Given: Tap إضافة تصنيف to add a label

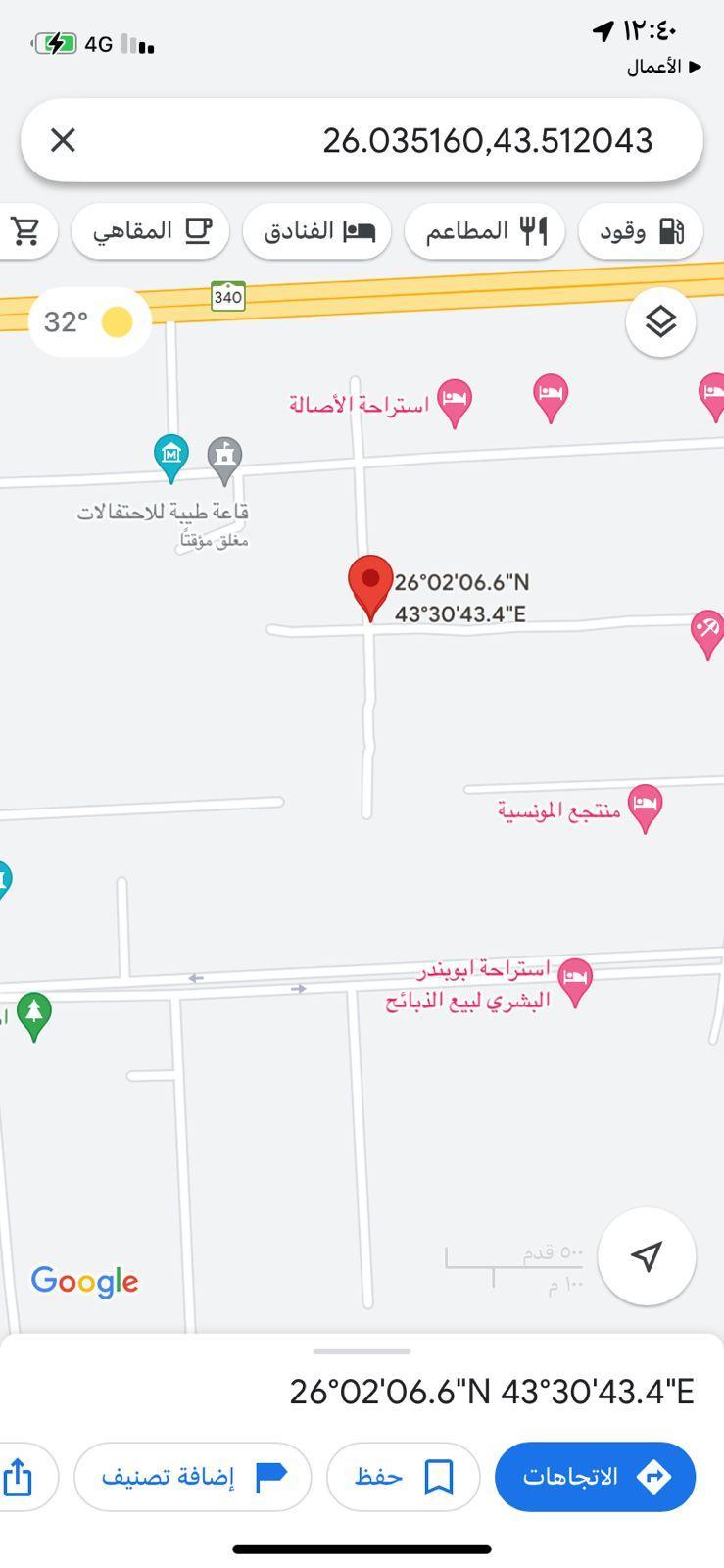Looking at the screenshot, I should click(x=193, y=1476).
